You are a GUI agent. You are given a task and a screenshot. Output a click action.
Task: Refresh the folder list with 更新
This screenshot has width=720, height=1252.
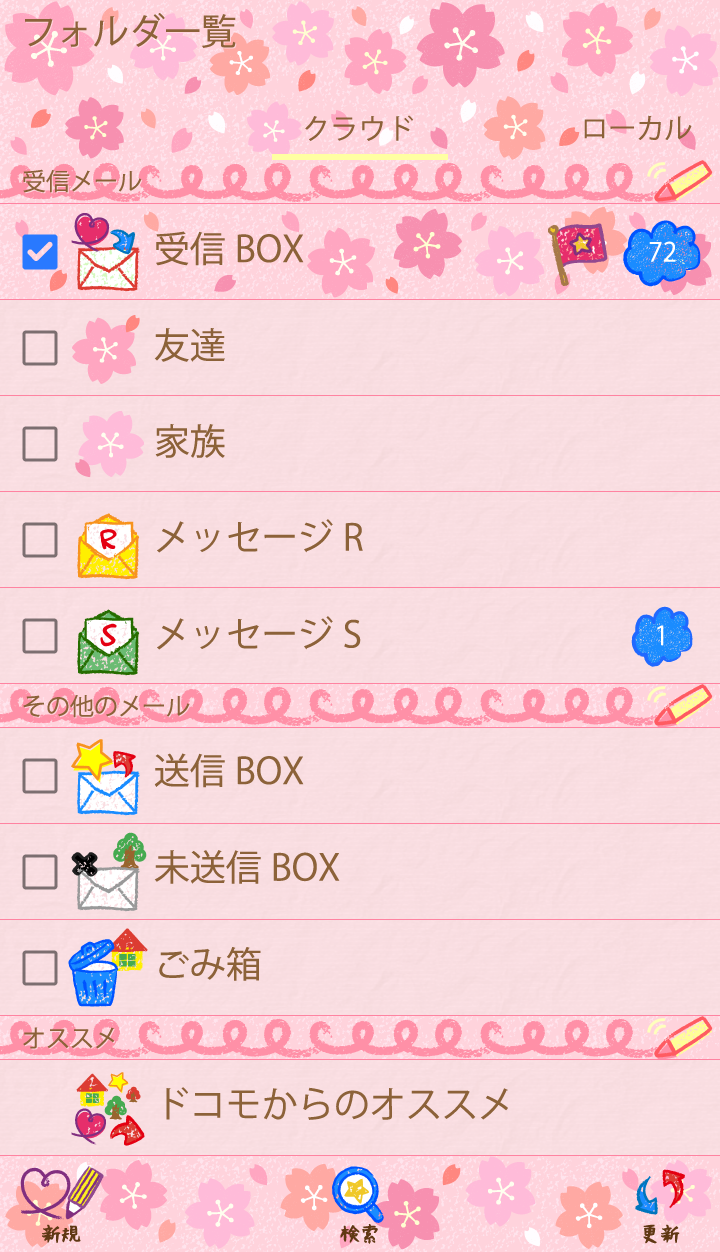pos(661,1204)
